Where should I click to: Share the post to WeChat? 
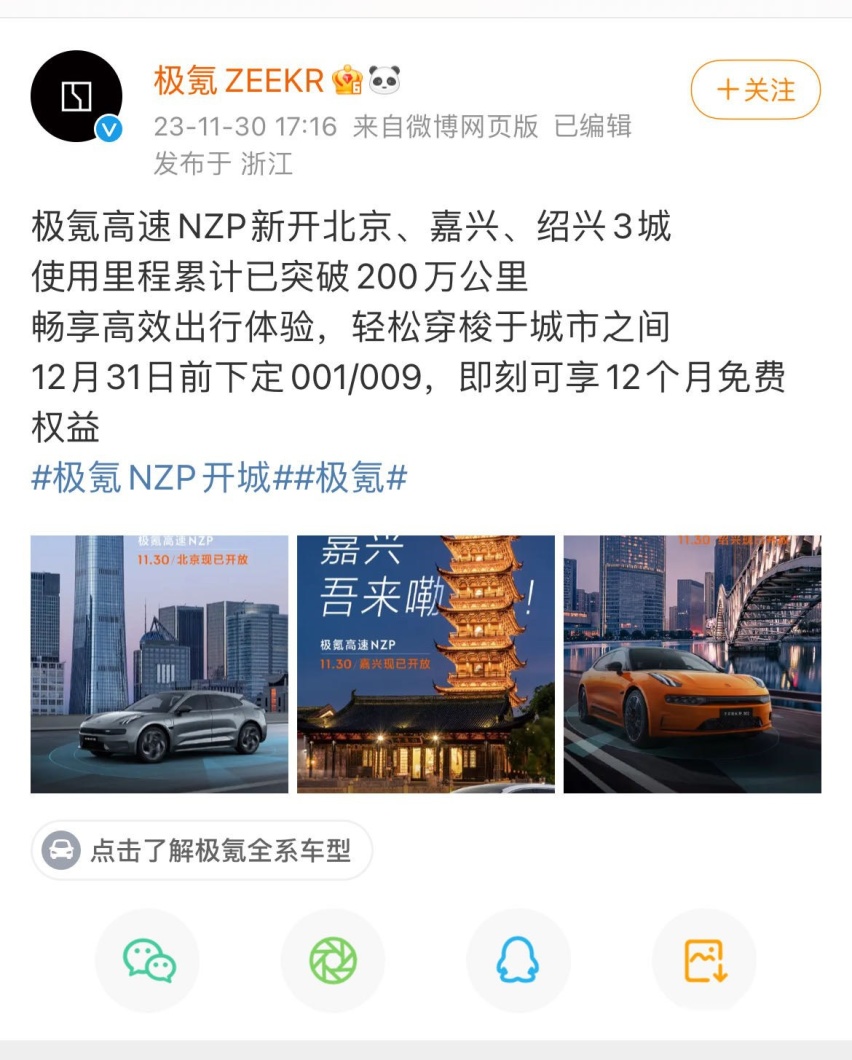point(148,960)
